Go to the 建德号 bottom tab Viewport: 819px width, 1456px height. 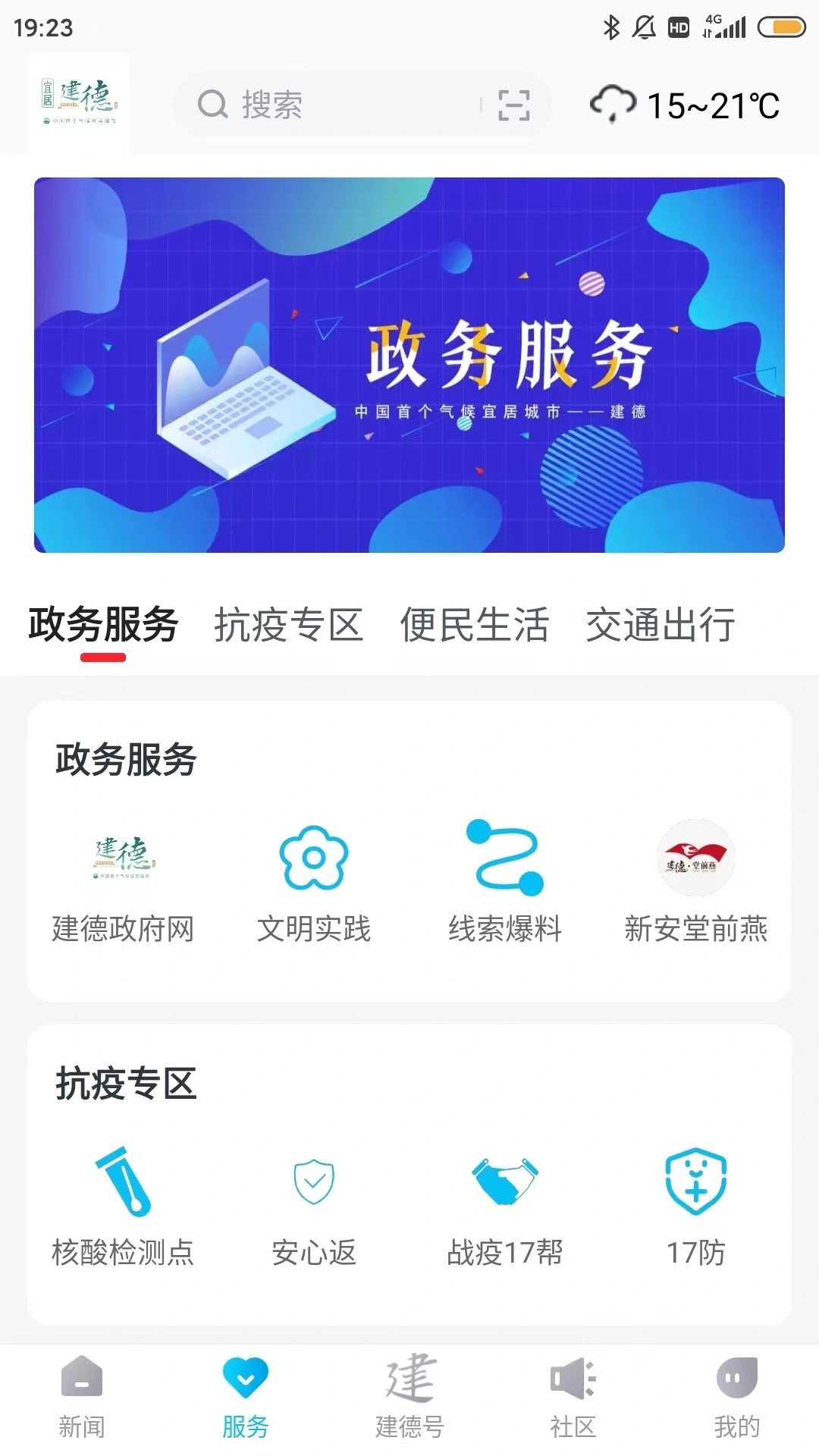[x=409, y=1397]
